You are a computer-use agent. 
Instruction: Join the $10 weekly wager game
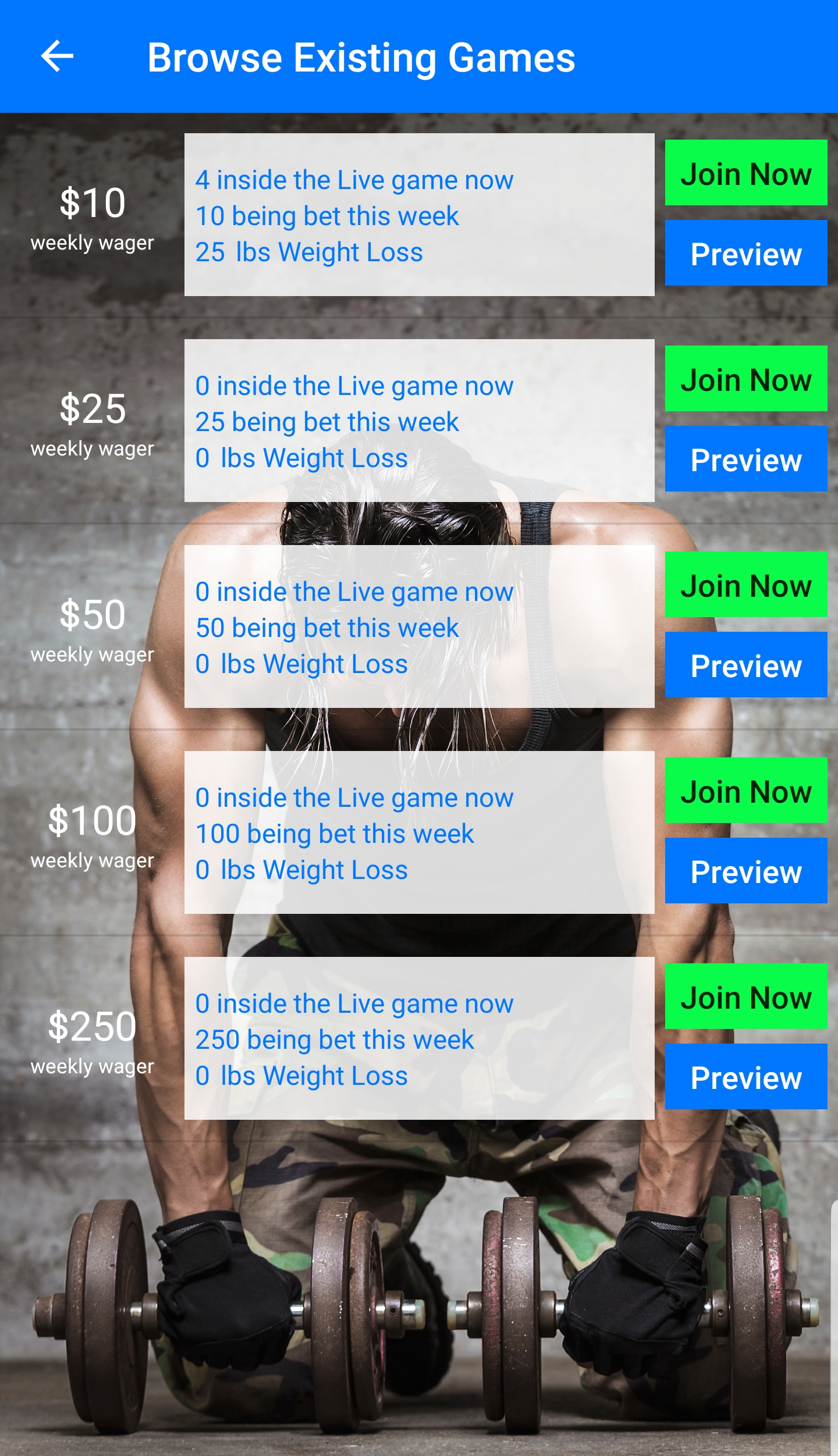[745, 173]
